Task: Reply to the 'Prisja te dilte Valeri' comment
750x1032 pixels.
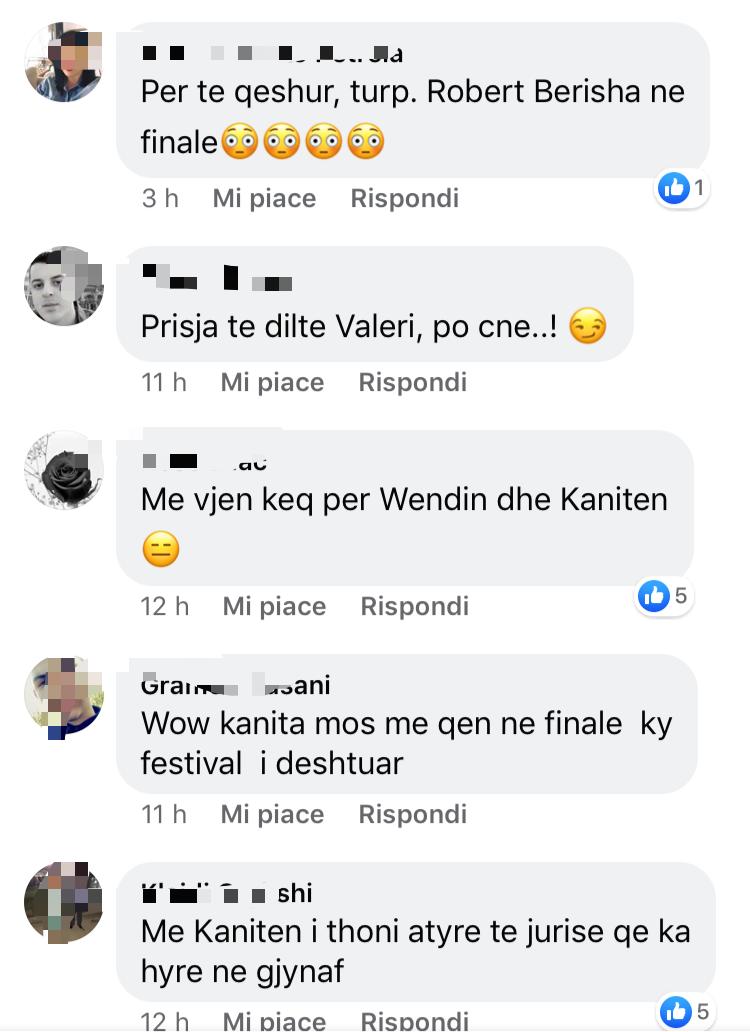Action: pos(412,382)
